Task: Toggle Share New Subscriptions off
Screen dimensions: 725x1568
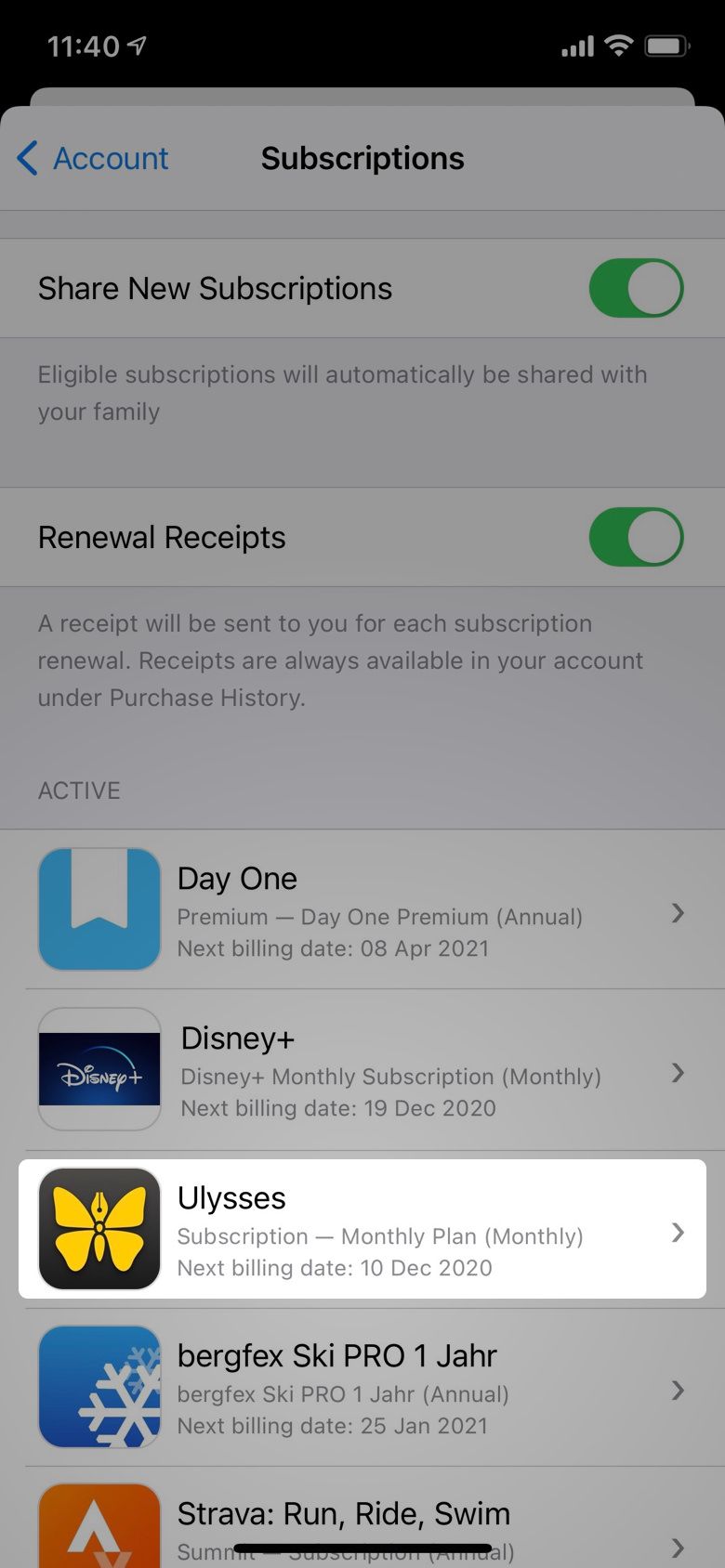Action: coord(636,288)
